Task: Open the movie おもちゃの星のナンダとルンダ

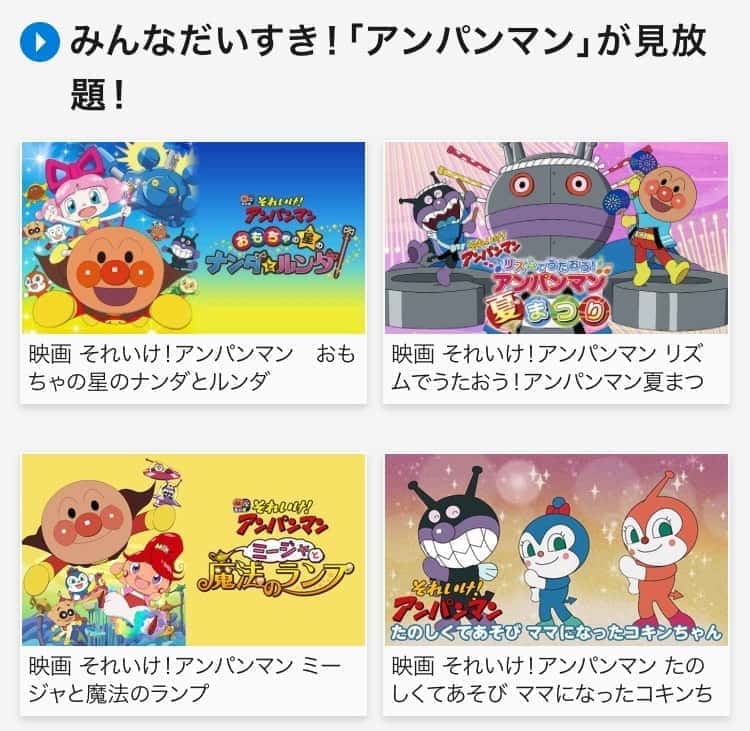Action: click(193, 238)
